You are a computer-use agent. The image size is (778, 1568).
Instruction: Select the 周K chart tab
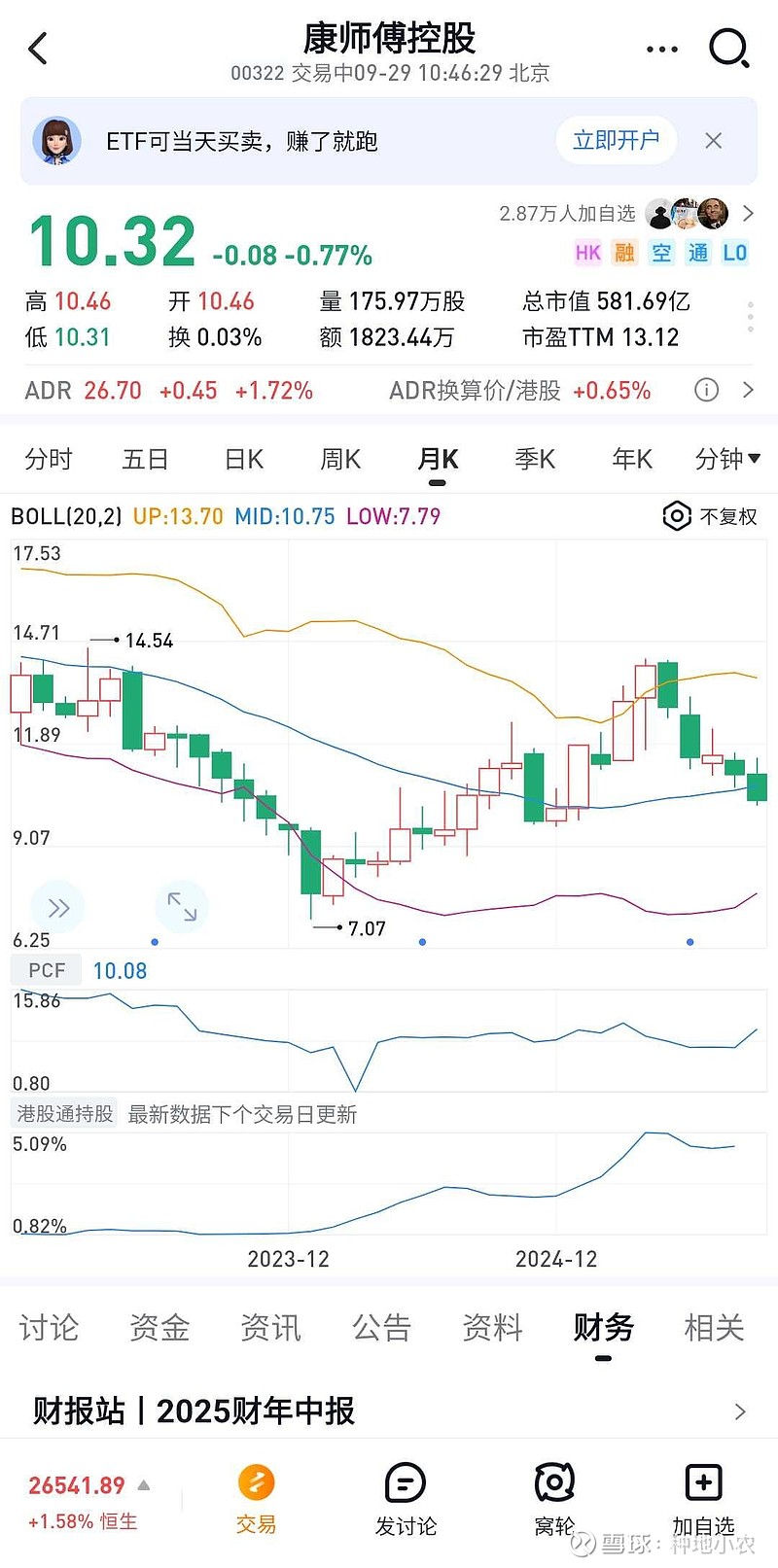point(340,459)
